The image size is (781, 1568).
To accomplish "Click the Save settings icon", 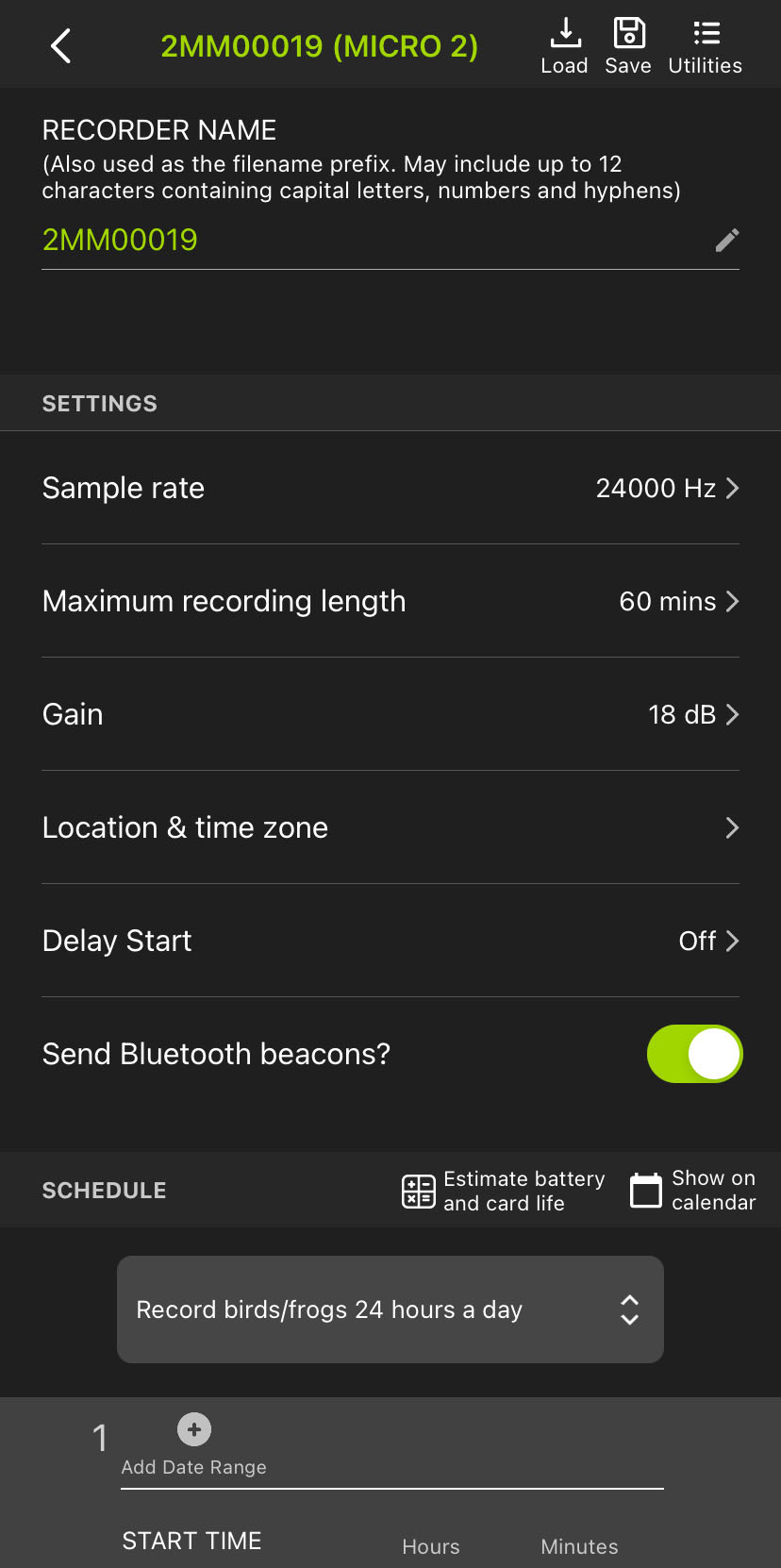I will click(627, 31).
